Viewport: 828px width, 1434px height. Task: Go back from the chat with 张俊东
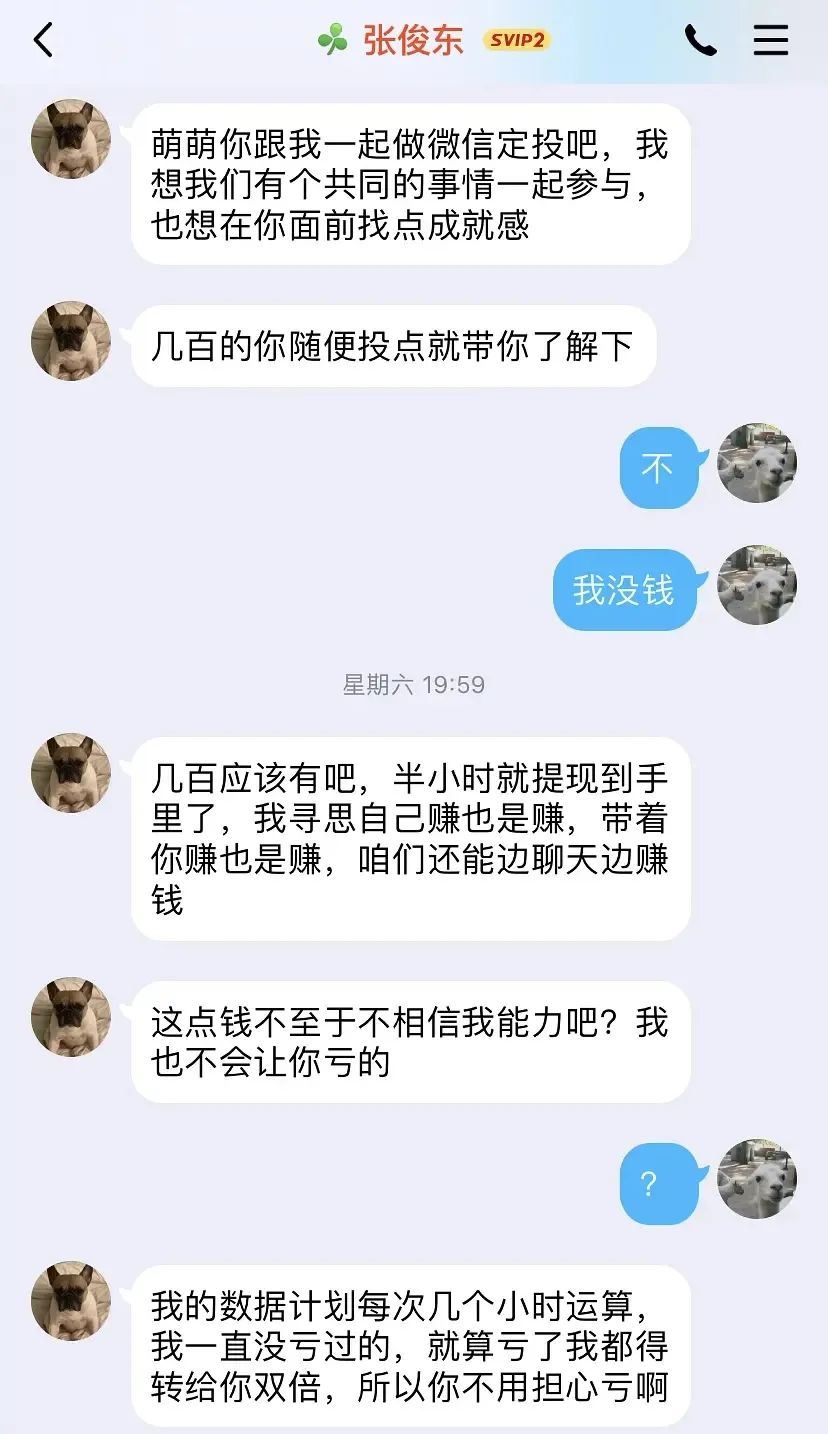click(x=43, y=41)
